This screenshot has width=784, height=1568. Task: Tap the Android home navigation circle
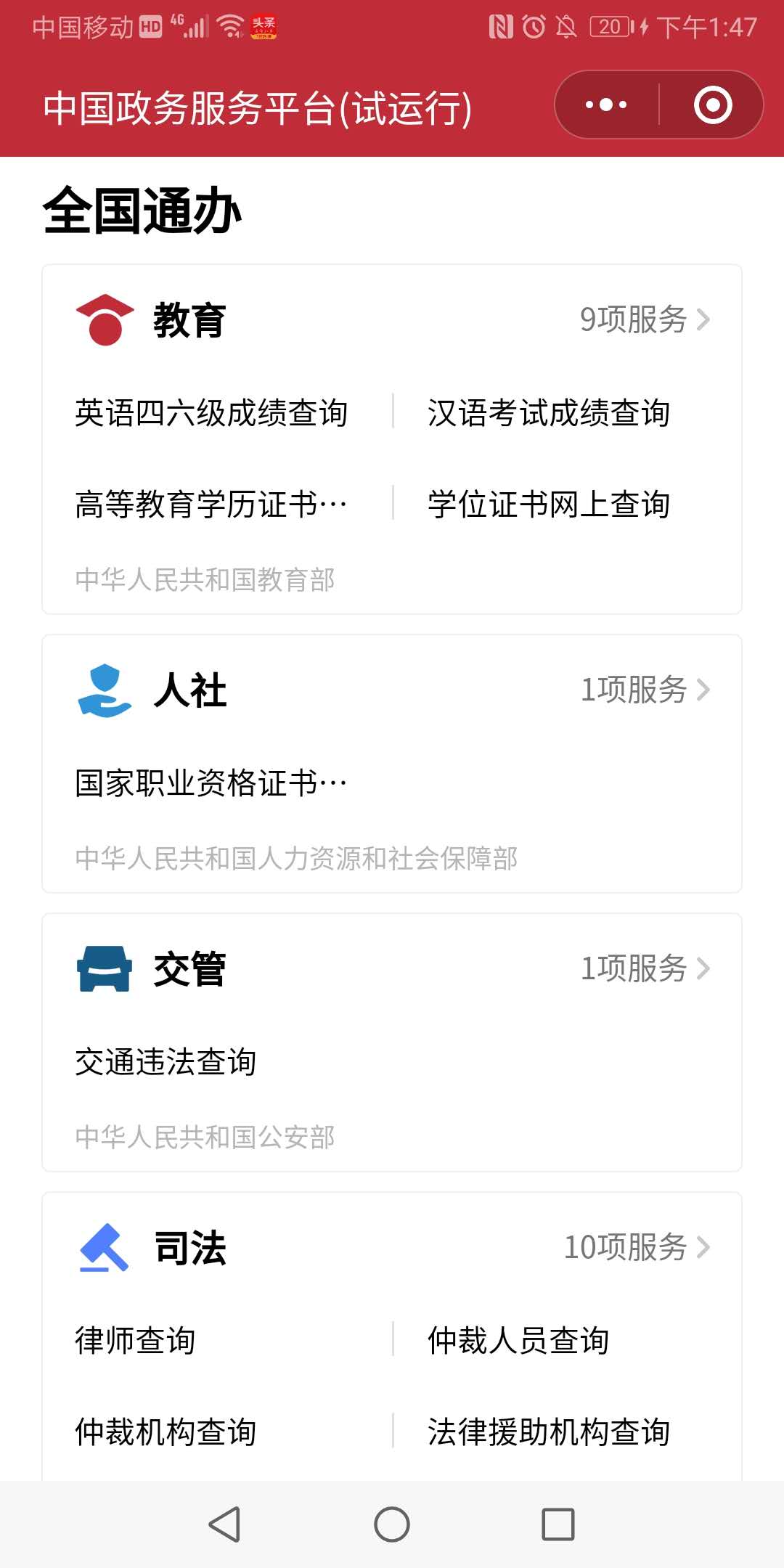tap(391, 1525)
